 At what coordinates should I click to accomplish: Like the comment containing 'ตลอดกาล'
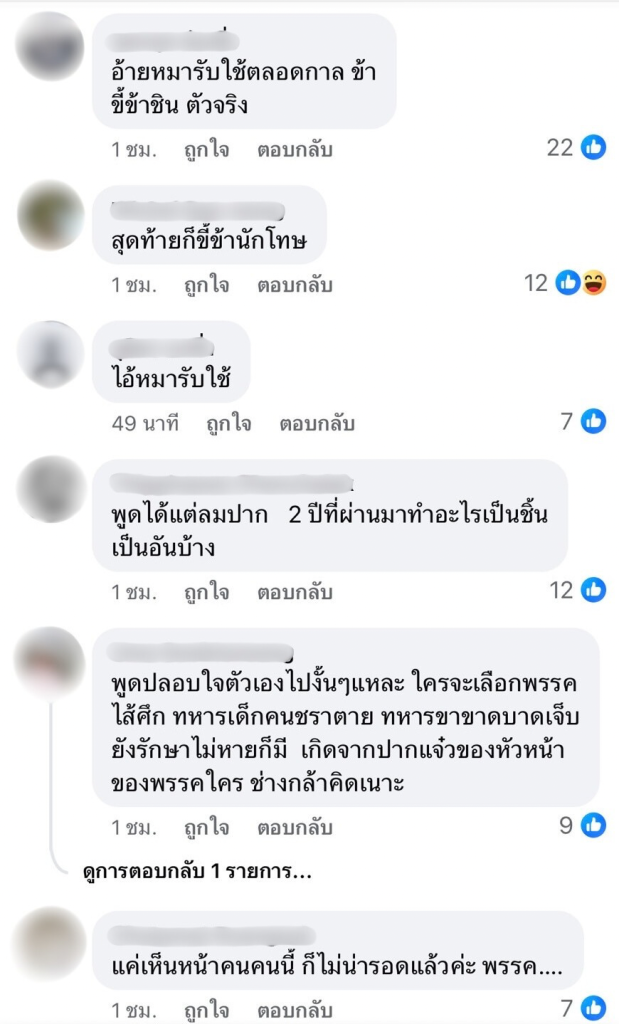(x=206, y=149)
